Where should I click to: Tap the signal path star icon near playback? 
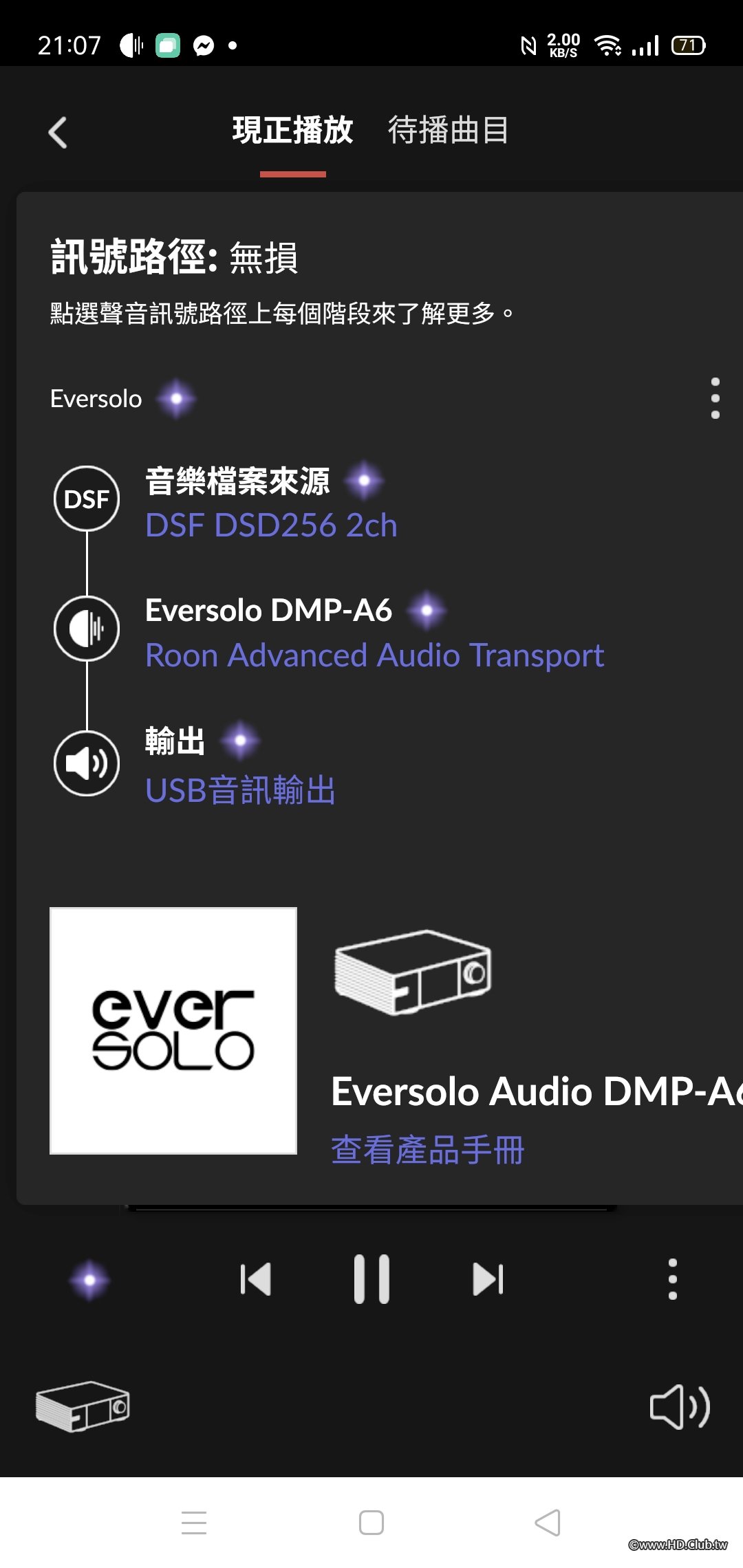(89, 1280)
